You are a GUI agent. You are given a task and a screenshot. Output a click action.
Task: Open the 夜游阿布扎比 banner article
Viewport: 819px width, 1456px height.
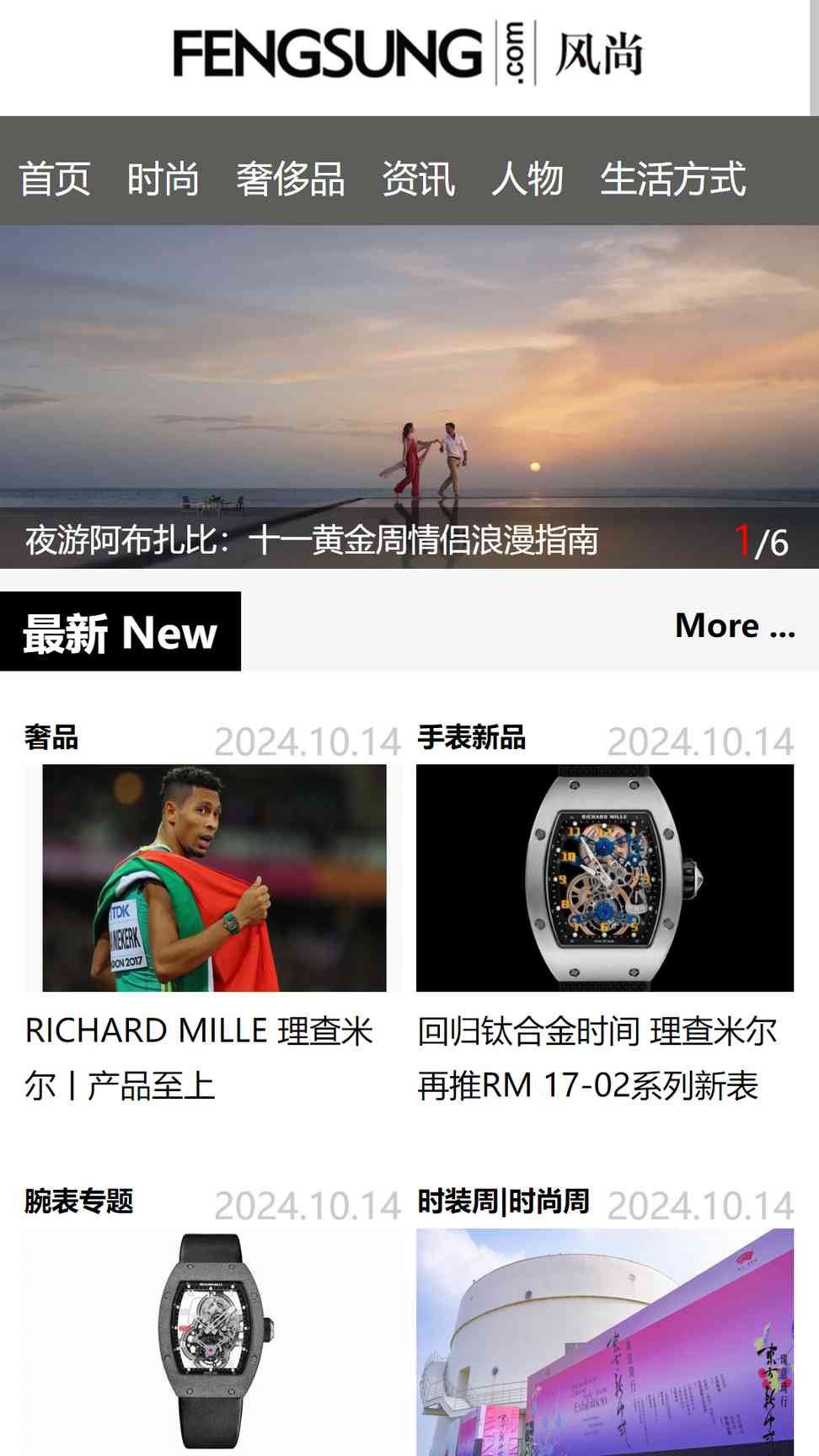coord(312,539)
